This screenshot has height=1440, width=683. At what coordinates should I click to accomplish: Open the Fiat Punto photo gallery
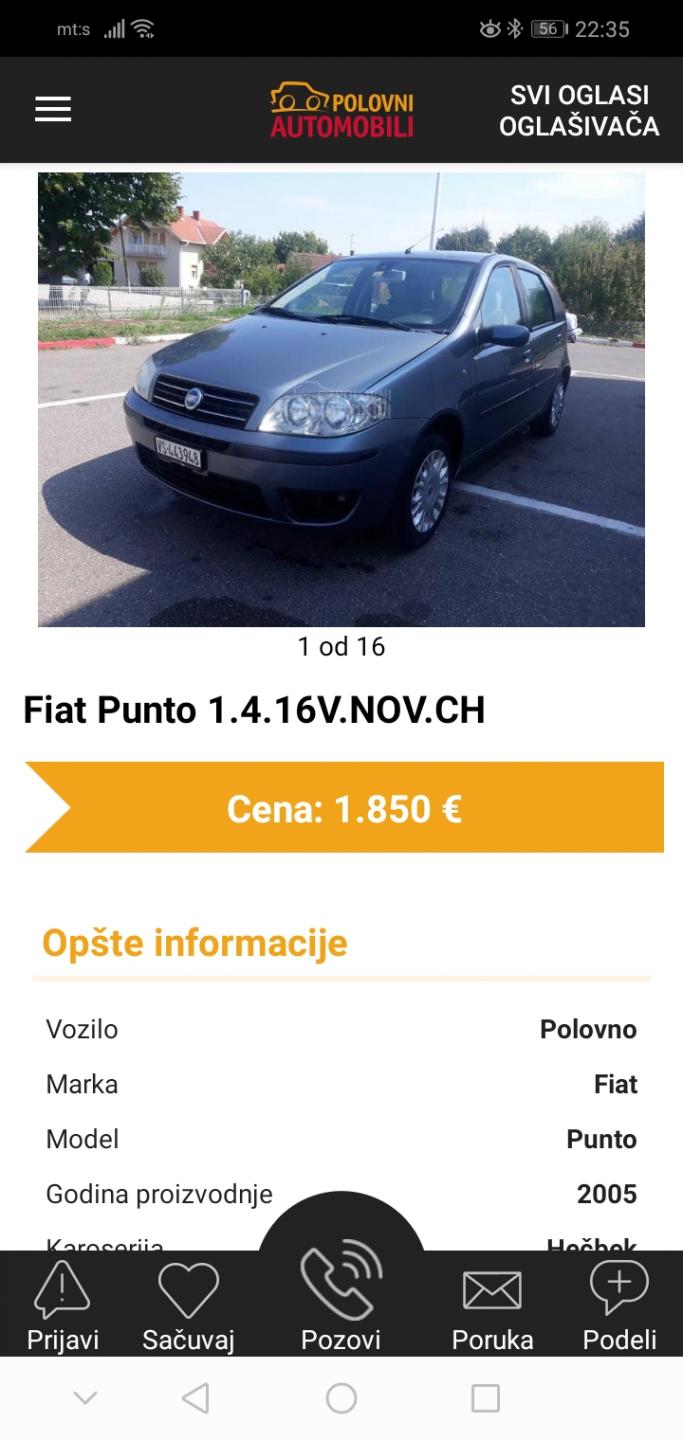pos(341,399)
